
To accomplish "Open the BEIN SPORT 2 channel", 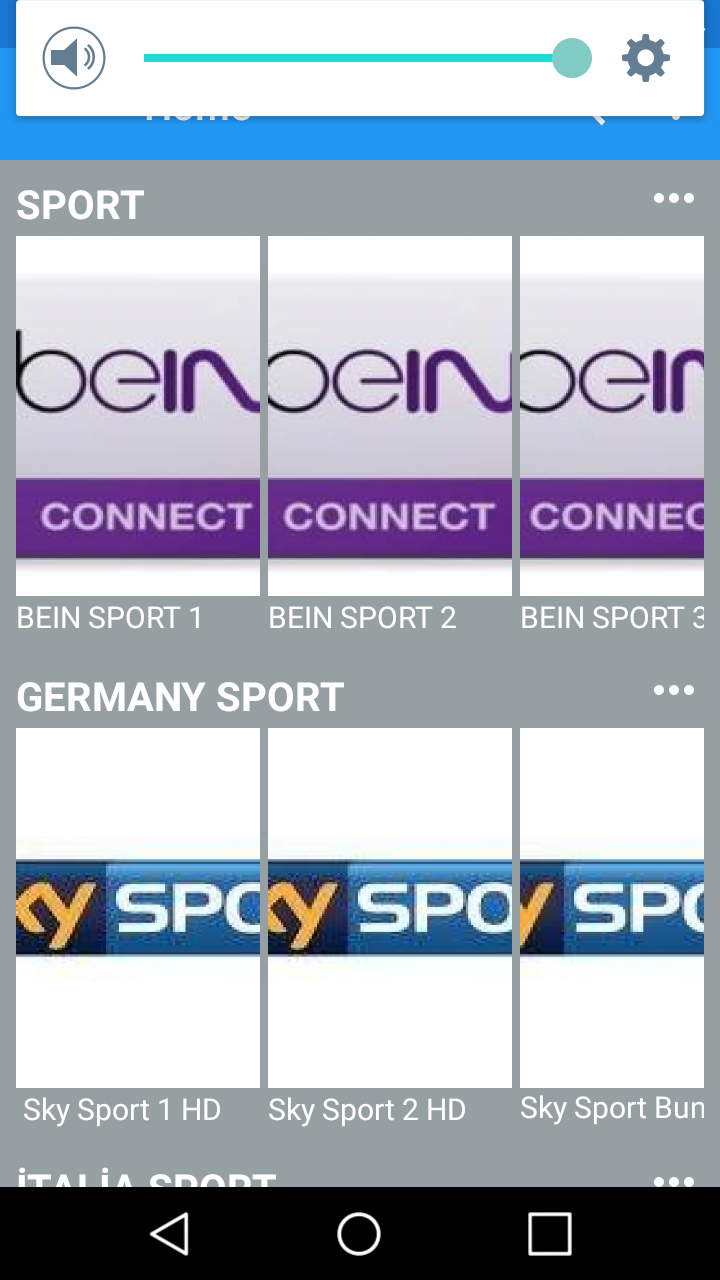I will [390, 416].
